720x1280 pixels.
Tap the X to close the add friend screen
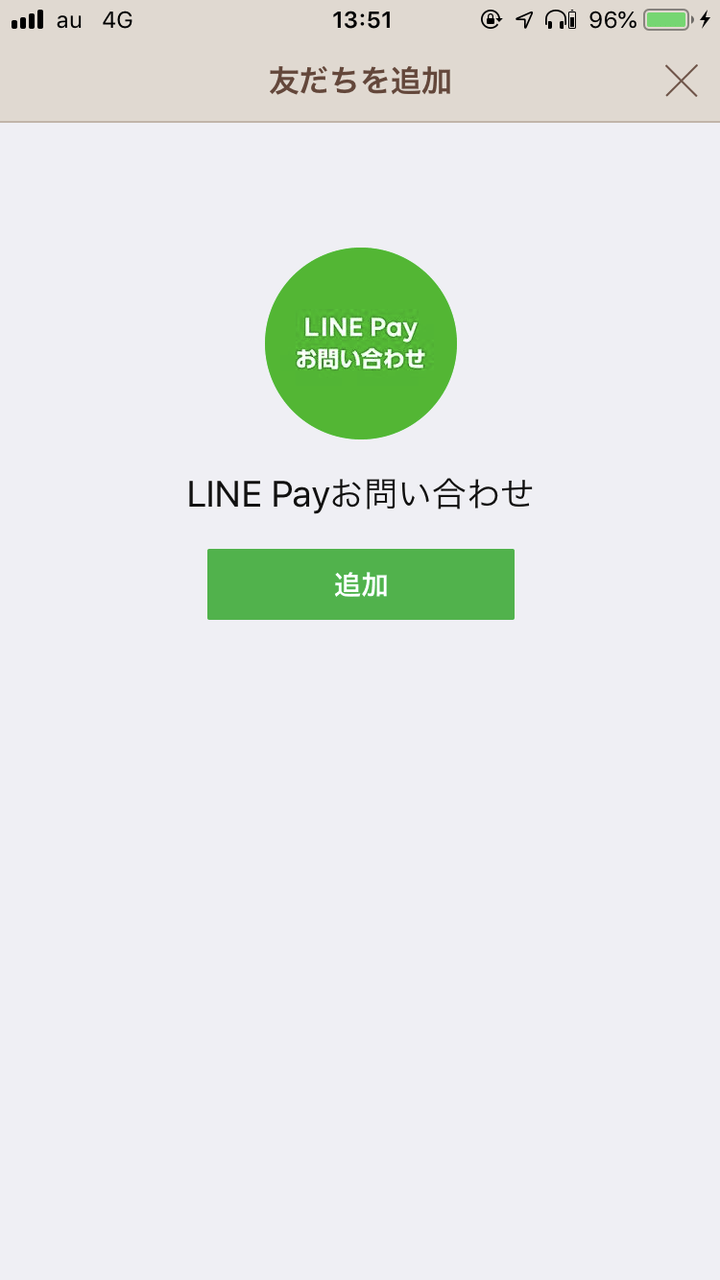click(x=681, y=80)
